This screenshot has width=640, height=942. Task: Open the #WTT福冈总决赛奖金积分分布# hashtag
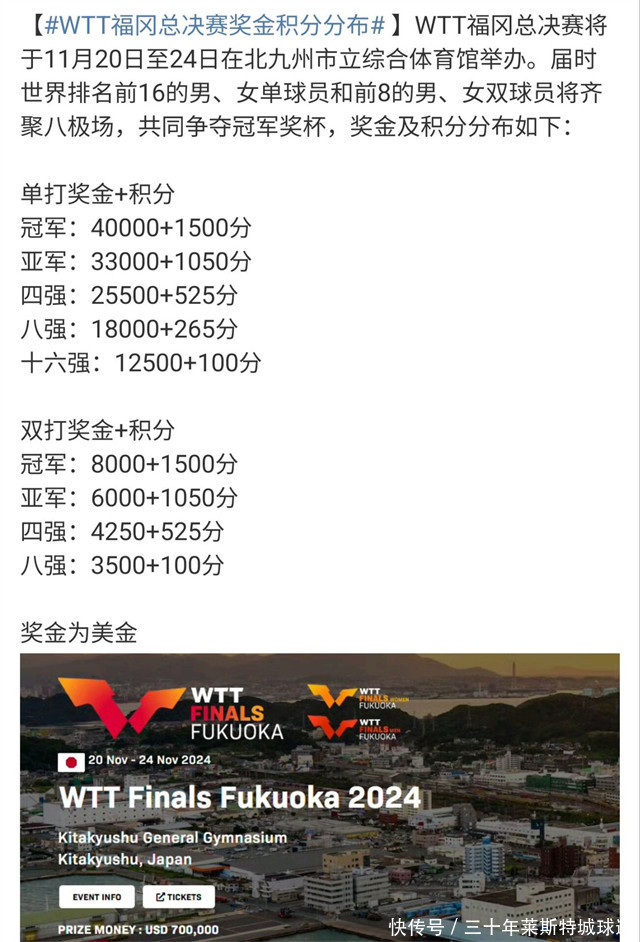214,24
